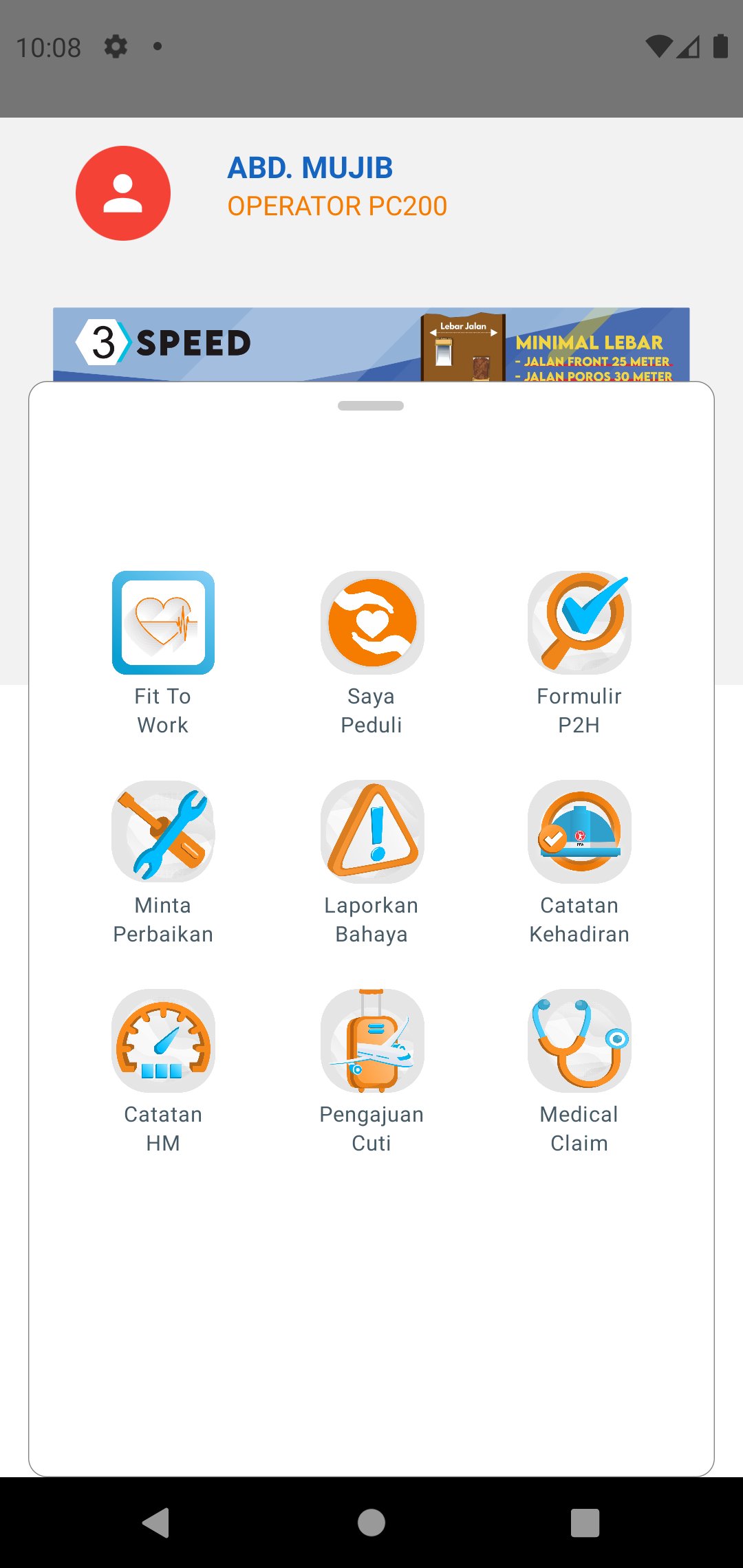Tap the bottom sheet drag handle
The width and height of the screenshot is (743, 1568).
(x=371, y=406)
